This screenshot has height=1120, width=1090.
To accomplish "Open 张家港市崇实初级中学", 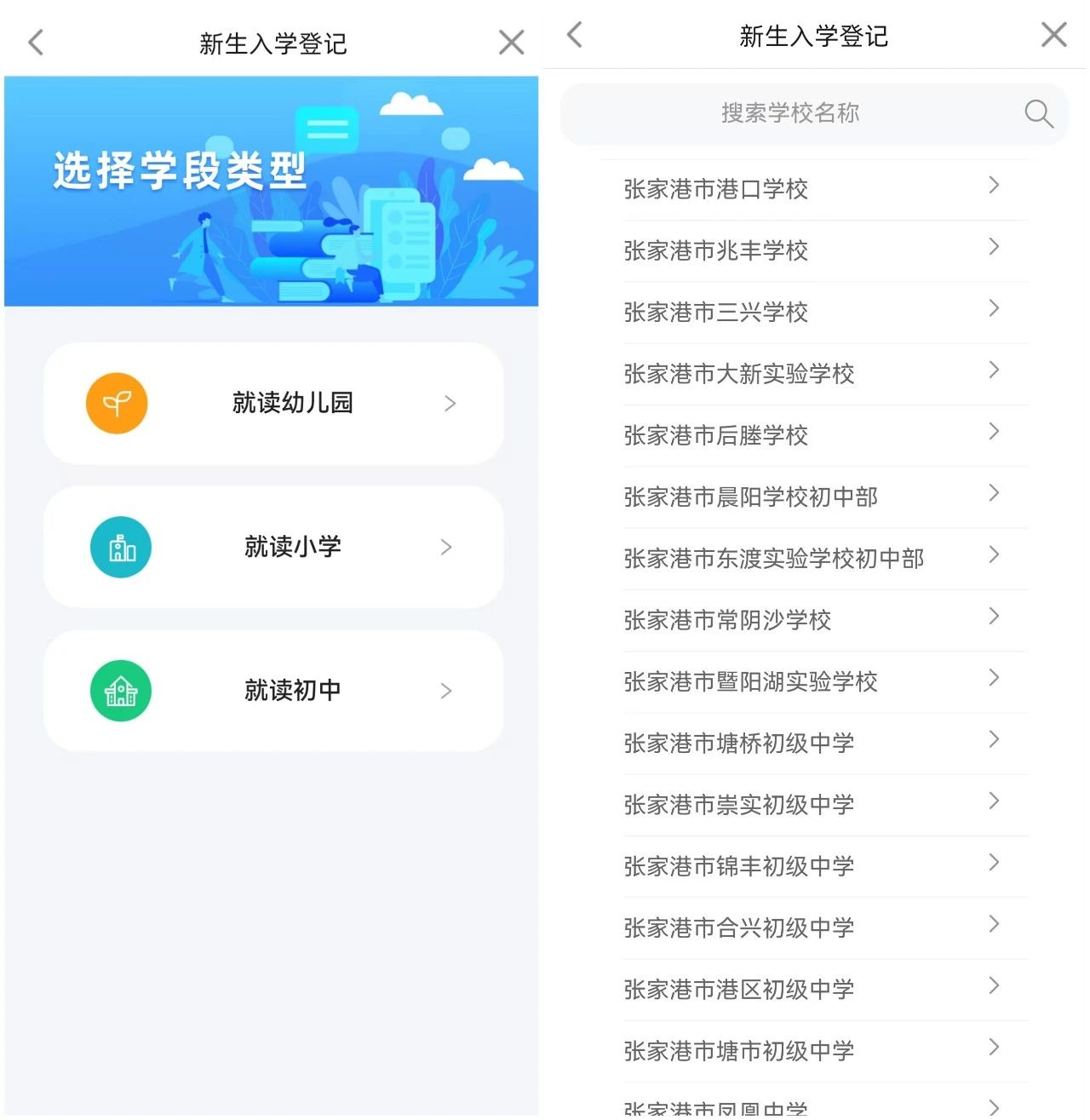I will [813, 805].
